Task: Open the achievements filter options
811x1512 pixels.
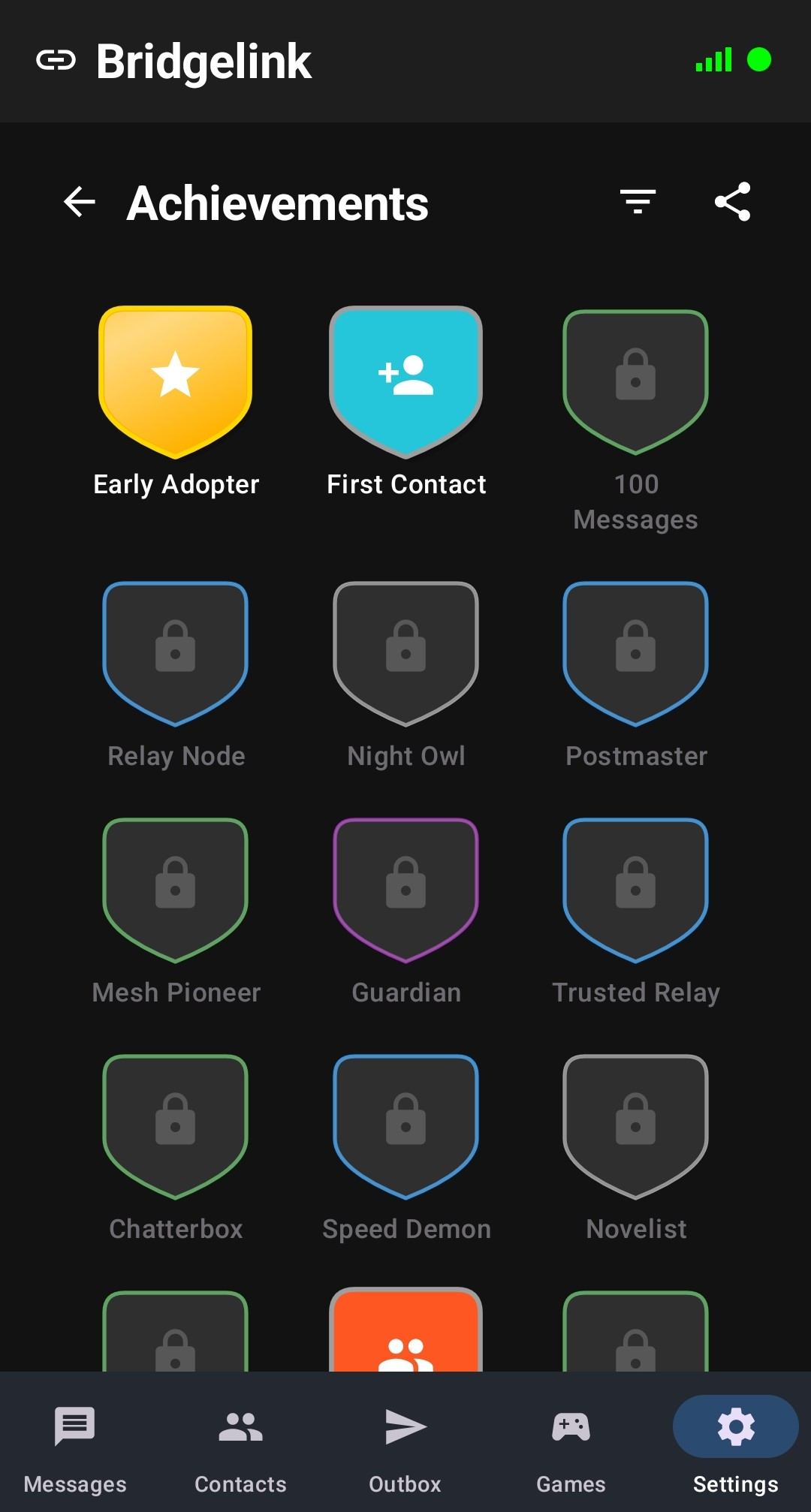Action: (x=638, y=200)
